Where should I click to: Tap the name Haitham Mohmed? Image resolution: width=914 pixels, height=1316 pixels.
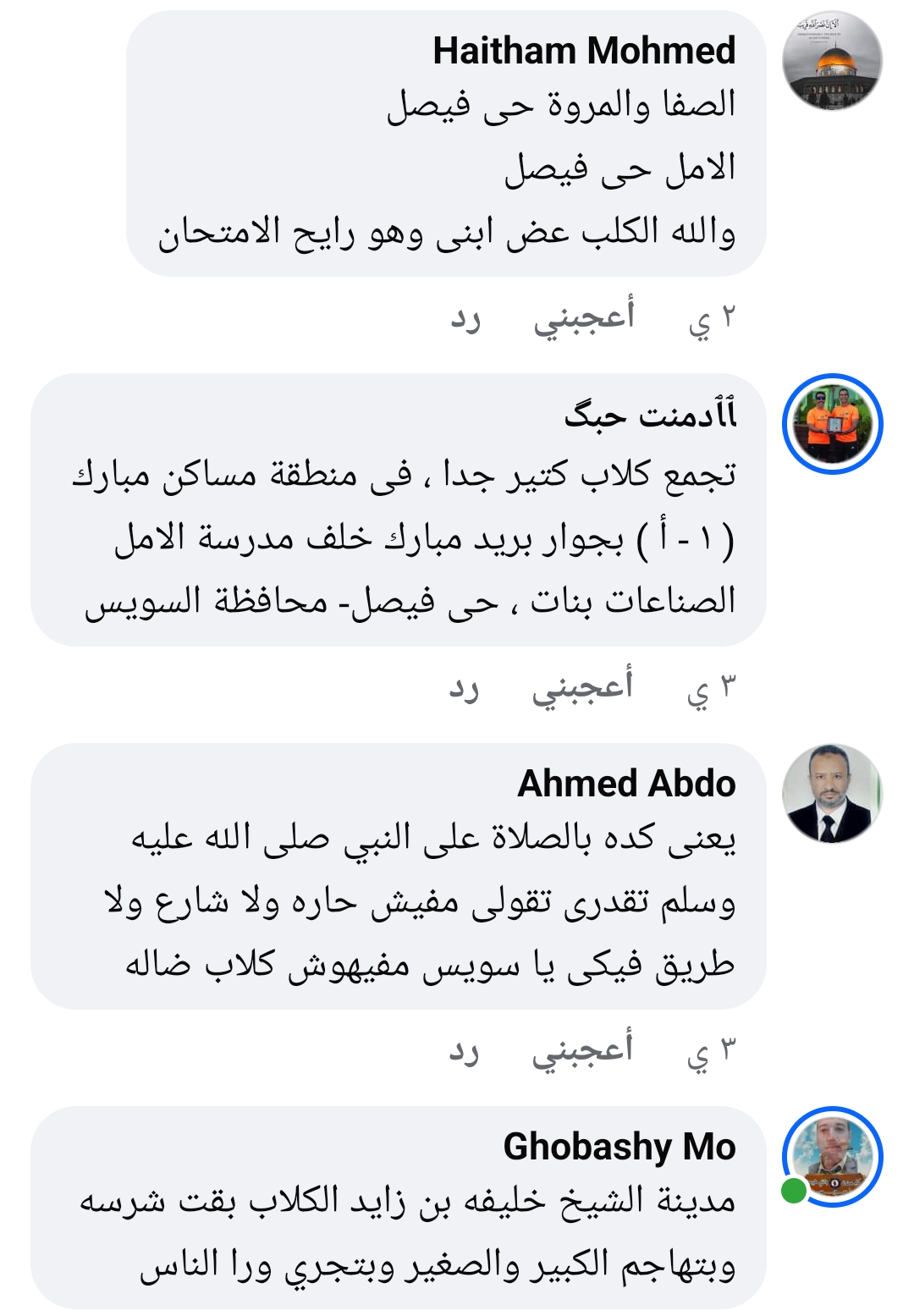[584, 51]
